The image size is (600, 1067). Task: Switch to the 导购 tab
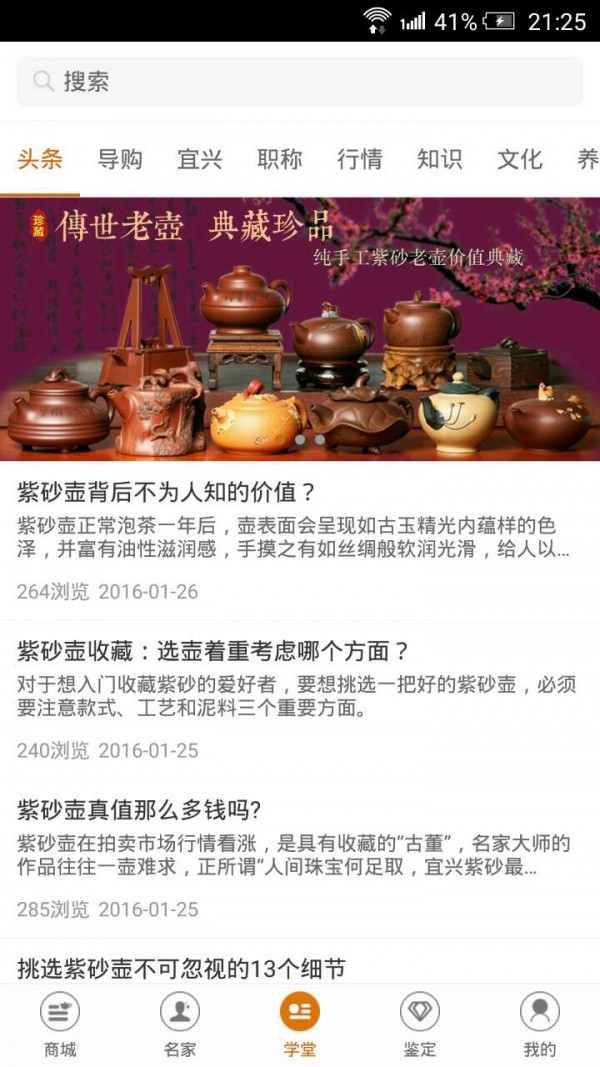point(120,159)
